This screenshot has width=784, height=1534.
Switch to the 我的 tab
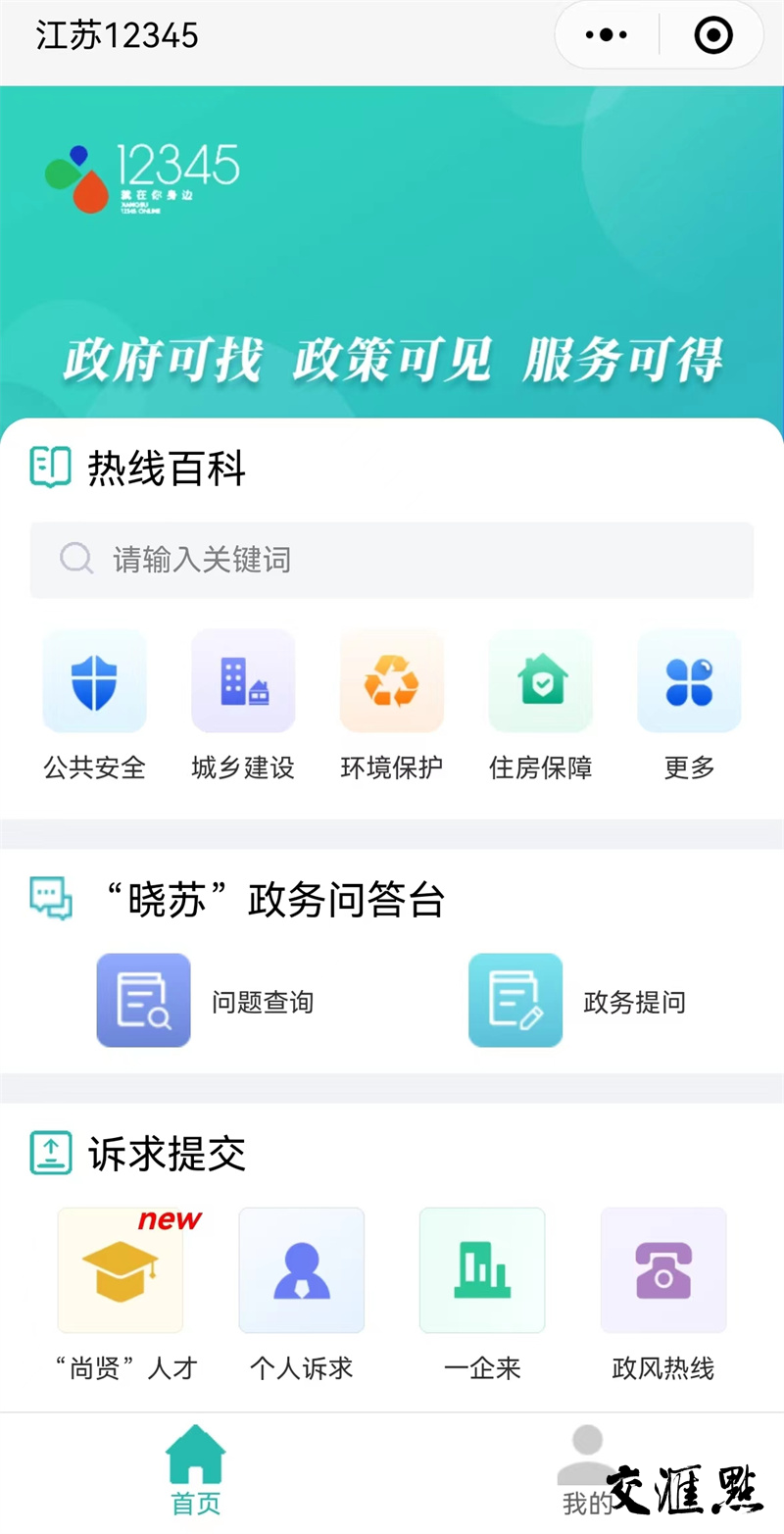pos(587,1468)
